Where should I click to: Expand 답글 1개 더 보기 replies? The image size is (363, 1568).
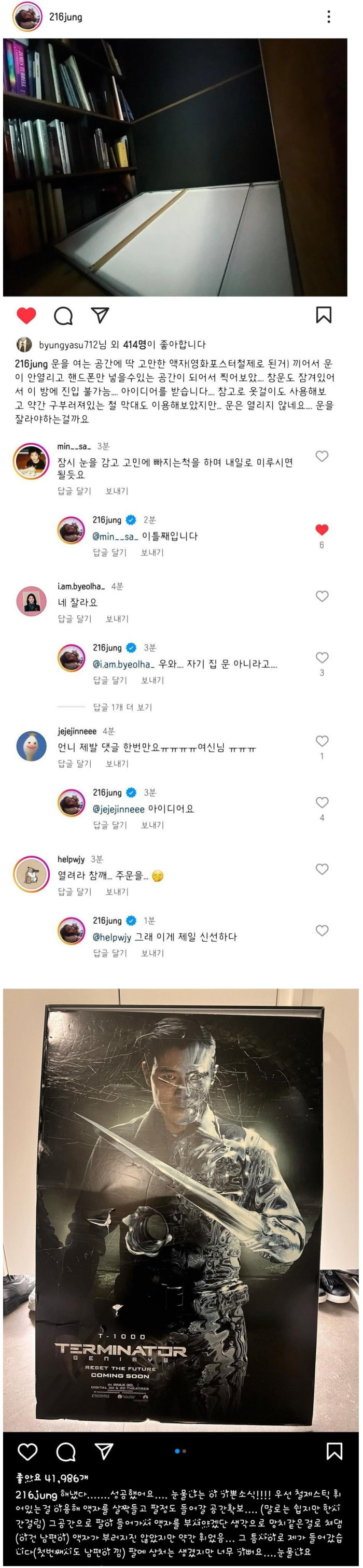[x=122, y=707]
